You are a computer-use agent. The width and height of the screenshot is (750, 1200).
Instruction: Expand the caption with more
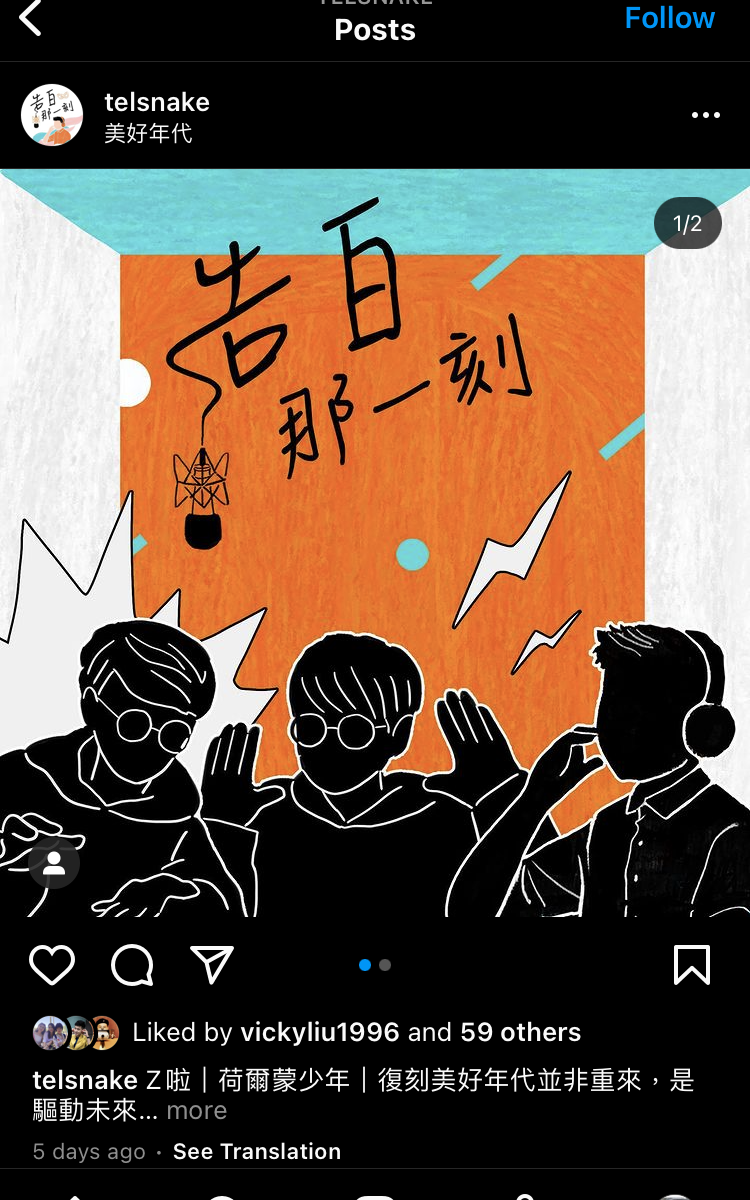196,1110
